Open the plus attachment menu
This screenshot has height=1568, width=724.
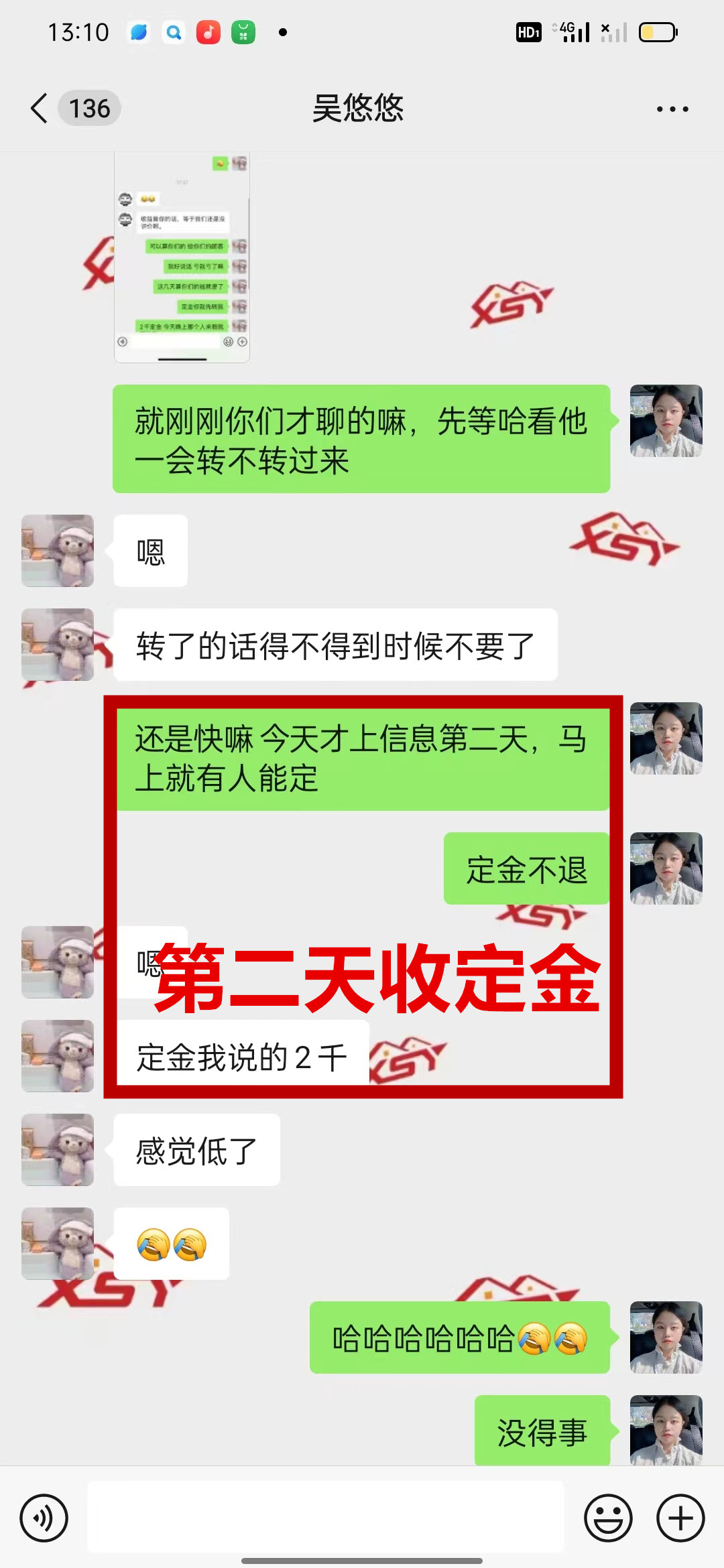[680, 1518]
